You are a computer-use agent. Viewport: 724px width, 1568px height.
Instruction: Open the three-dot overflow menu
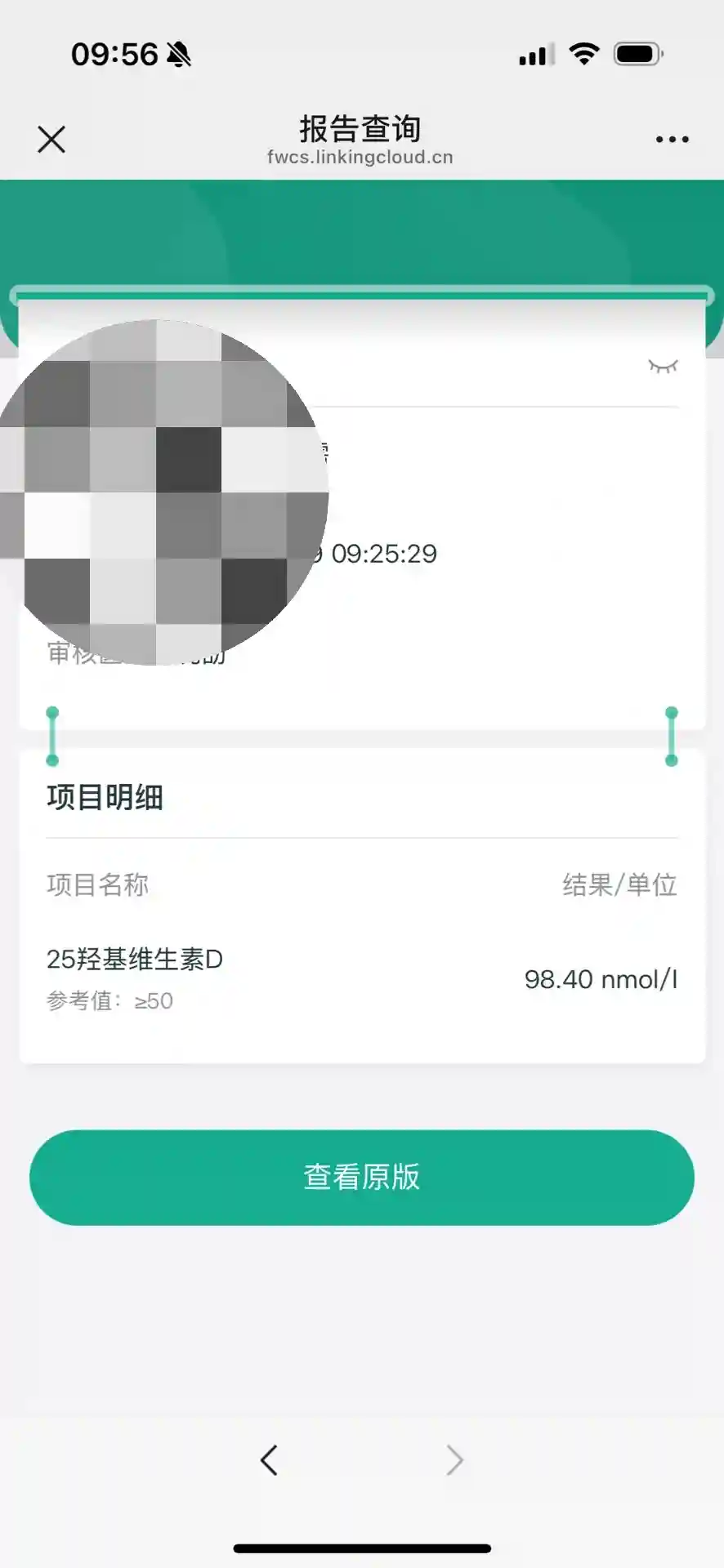click(672, 140)
